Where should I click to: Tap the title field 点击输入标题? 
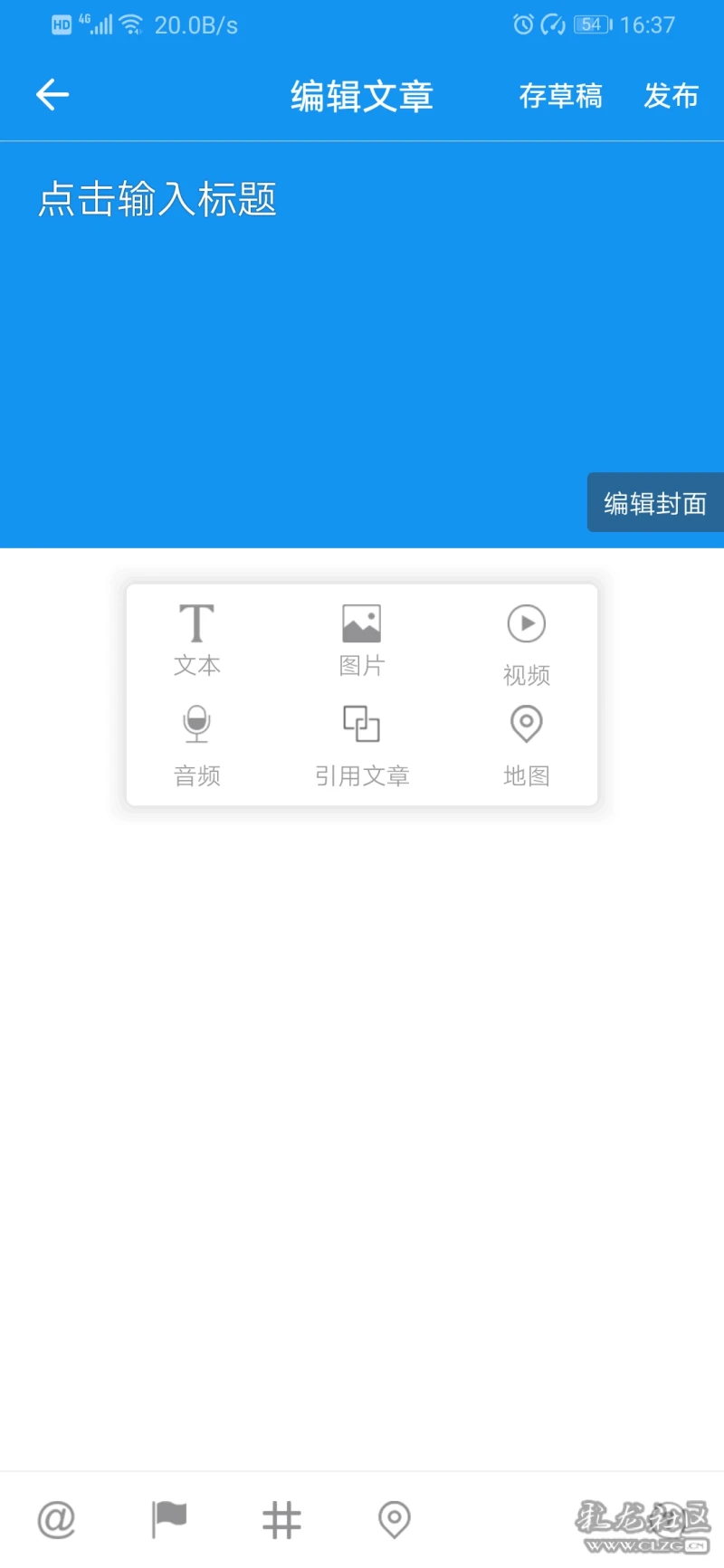tap(157, 199)
